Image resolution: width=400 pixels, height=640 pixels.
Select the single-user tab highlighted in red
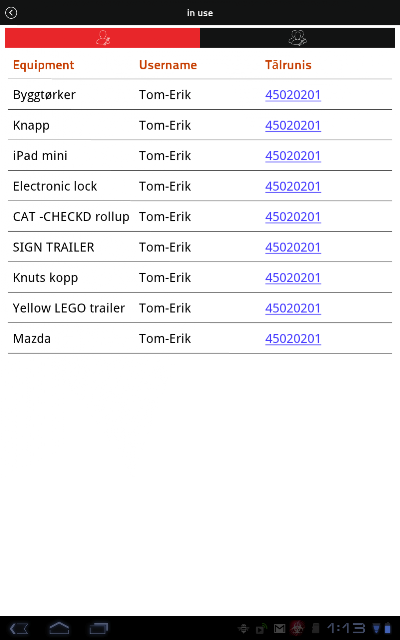(x=102, y=38)
